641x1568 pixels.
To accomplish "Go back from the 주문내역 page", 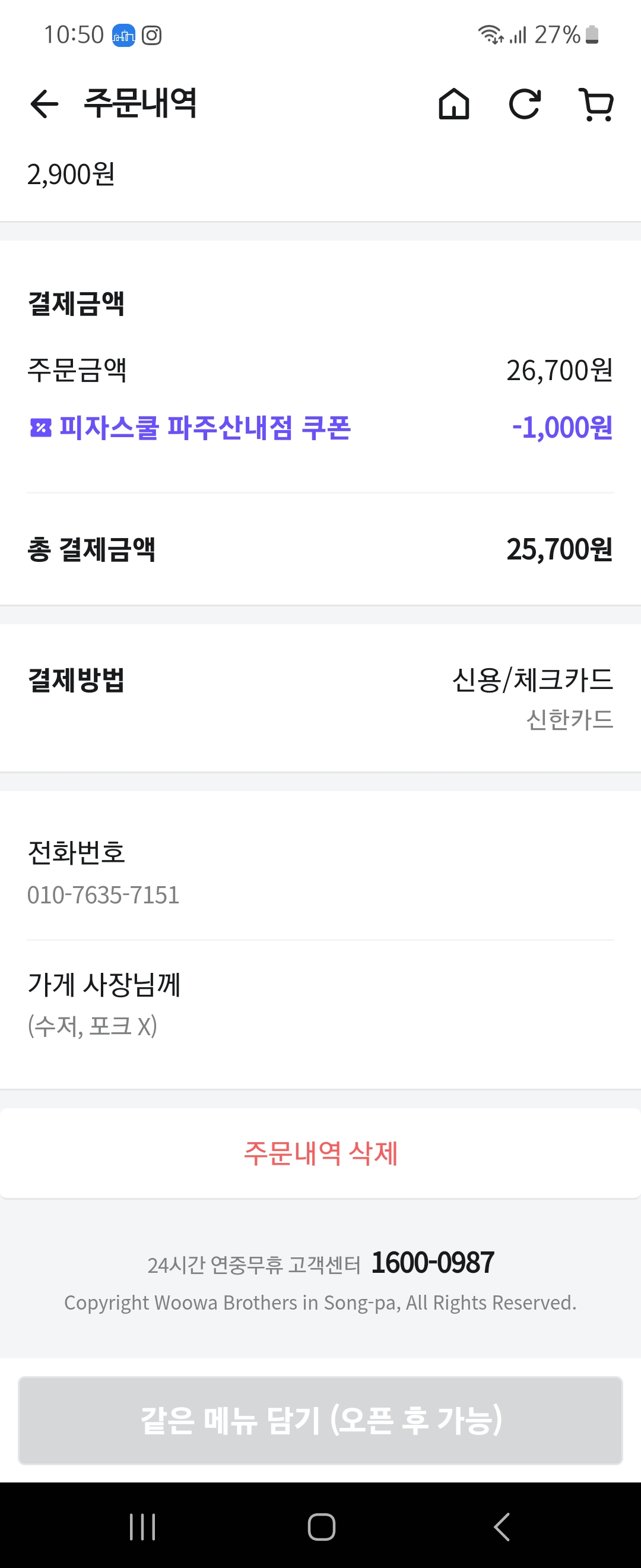I will [45, 103].
